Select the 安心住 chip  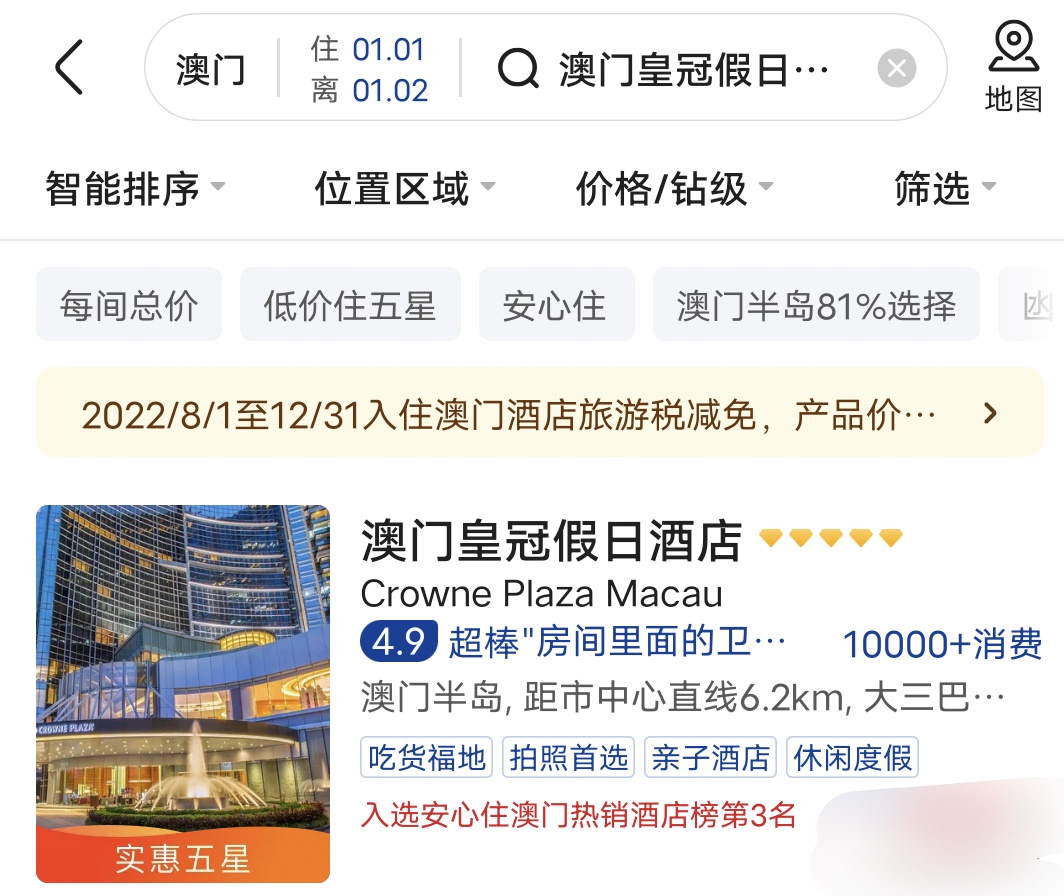pyautogui.click(x=556, y=305)
